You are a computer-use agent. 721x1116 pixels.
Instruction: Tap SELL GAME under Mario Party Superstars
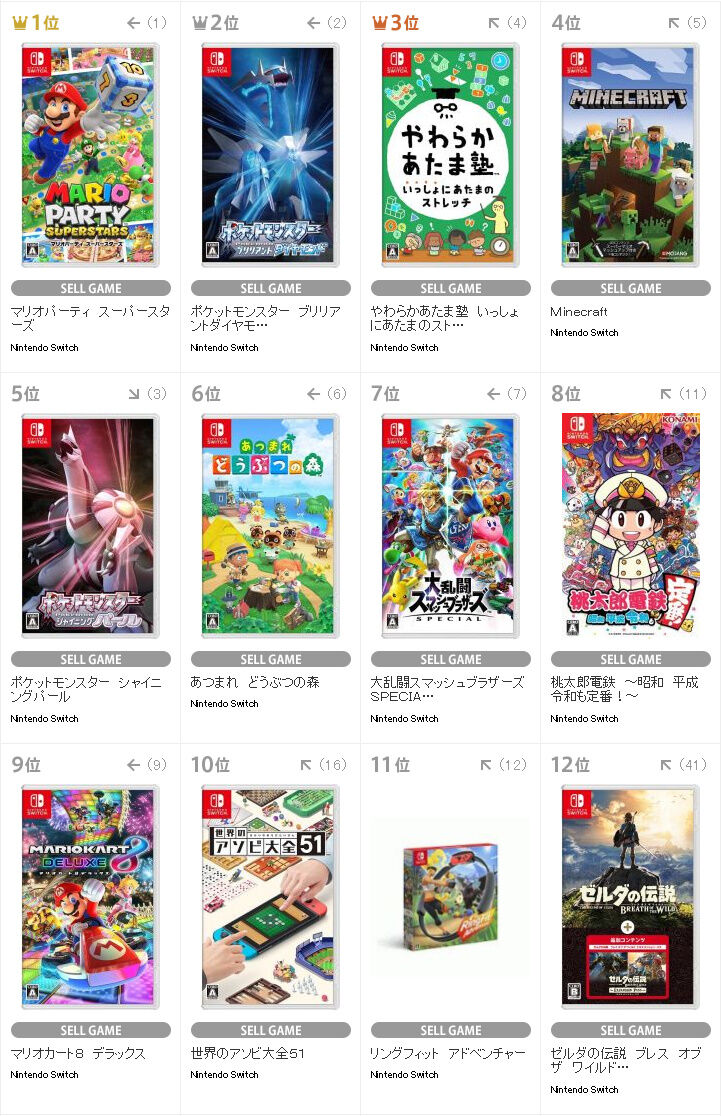click(90, 288)
